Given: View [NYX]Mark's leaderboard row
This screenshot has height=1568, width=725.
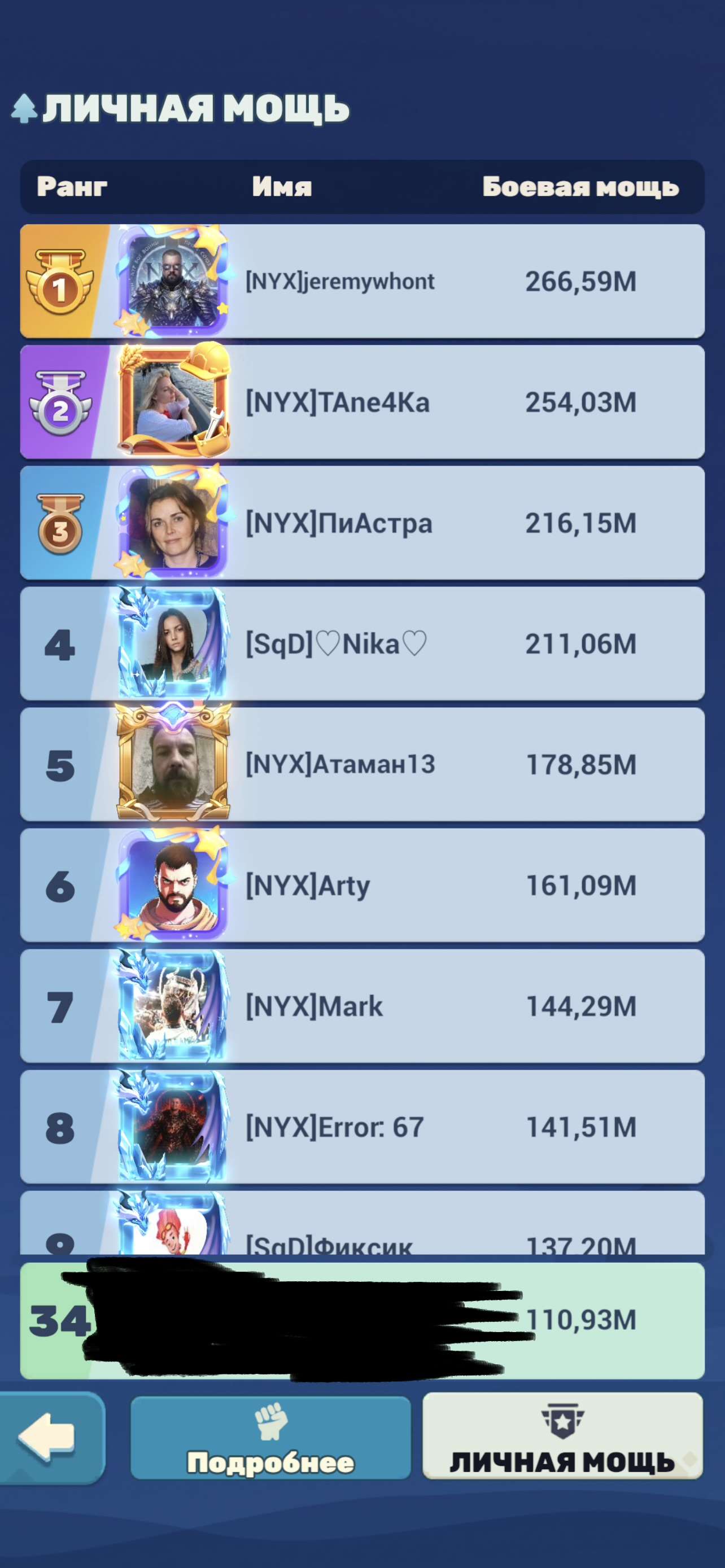Looking at the screenshot, I should [362, 1006].
